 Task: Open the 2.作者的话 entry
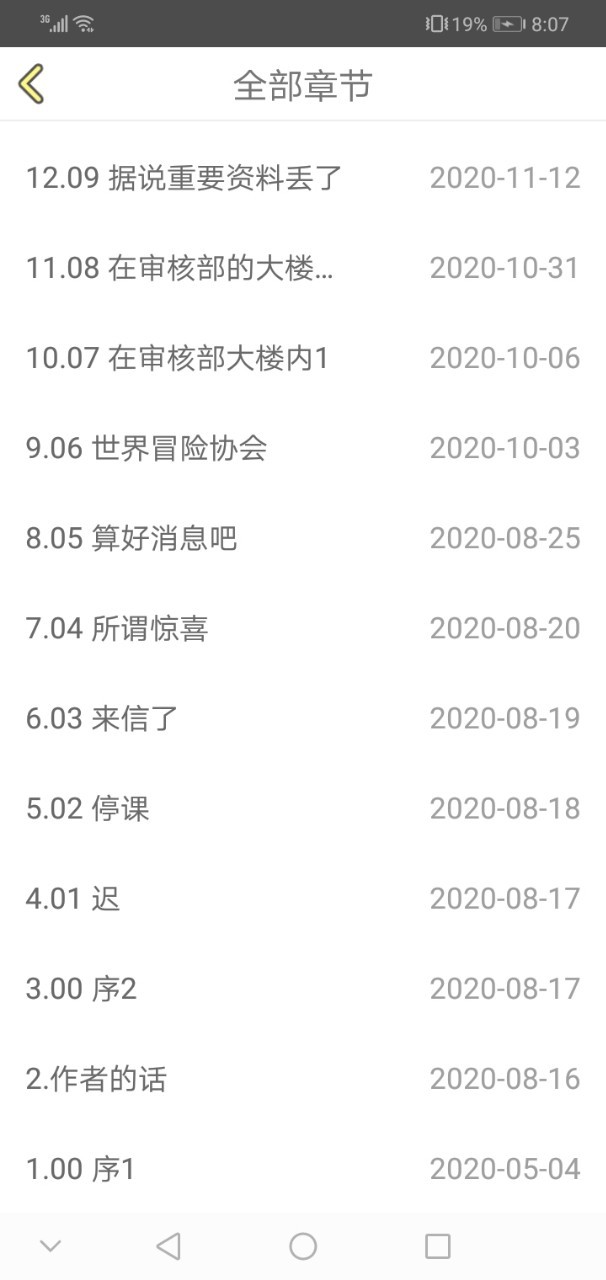point(96,1078)
